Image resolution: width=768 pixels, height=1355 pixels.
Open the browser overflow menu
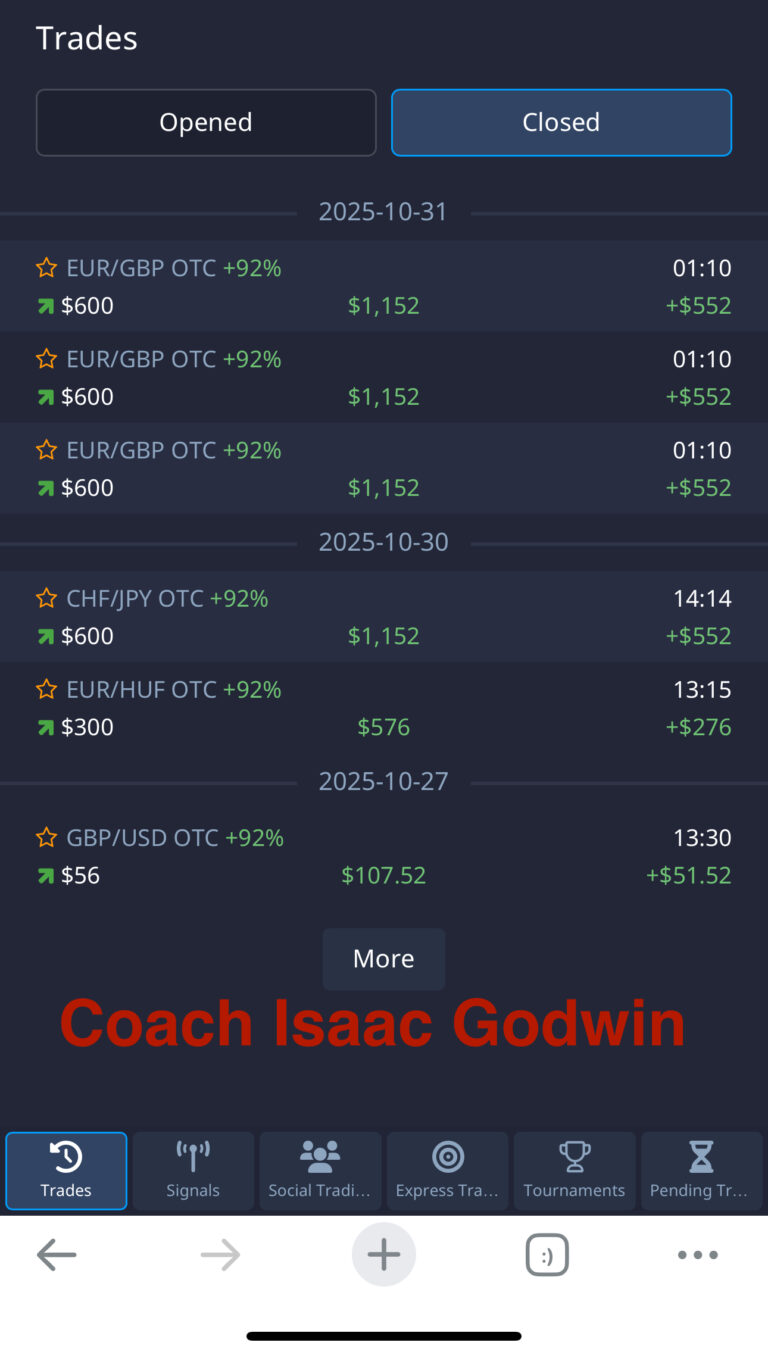[x=697, y=1255]
